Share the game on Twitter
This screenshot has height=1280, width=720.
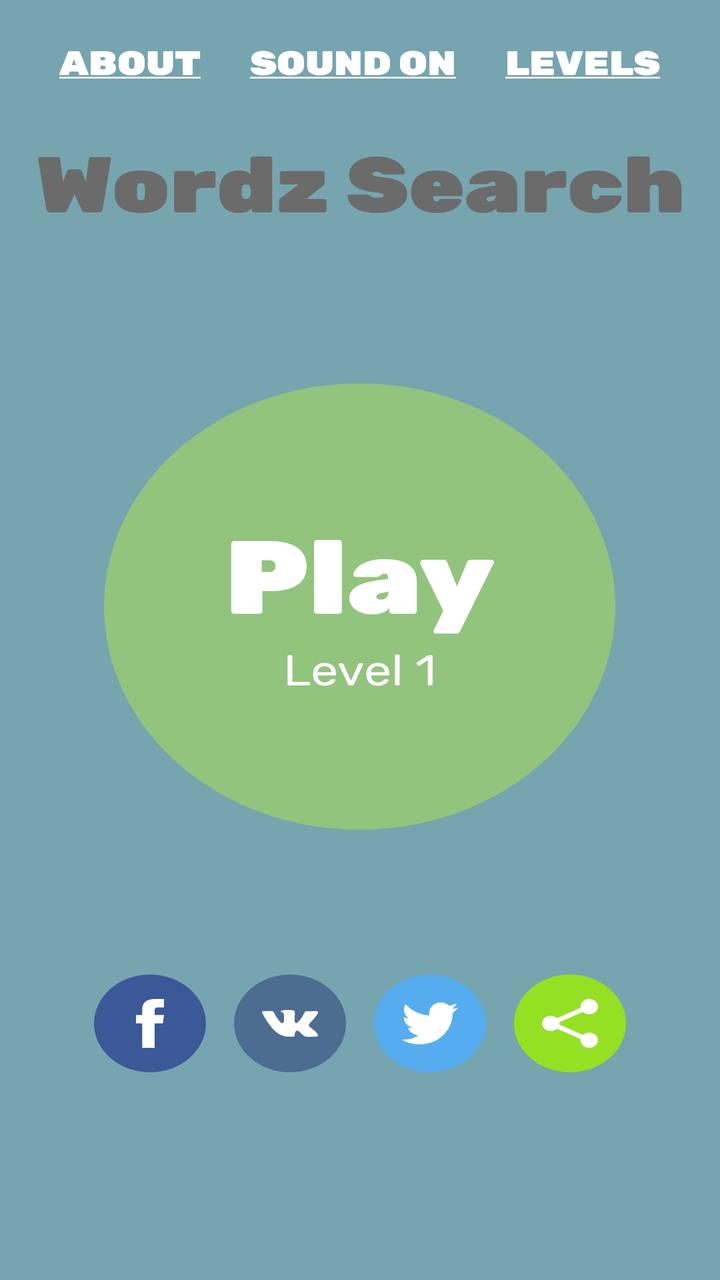click(430, 1023)
